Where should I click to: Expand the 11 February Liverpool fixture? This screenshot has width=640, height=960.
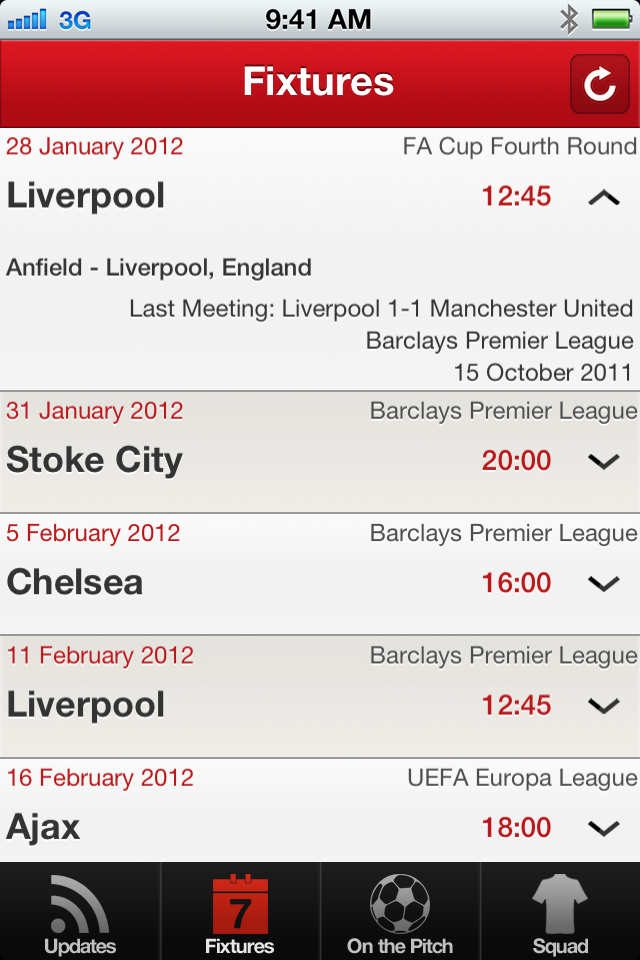click(x=604, y=706)
